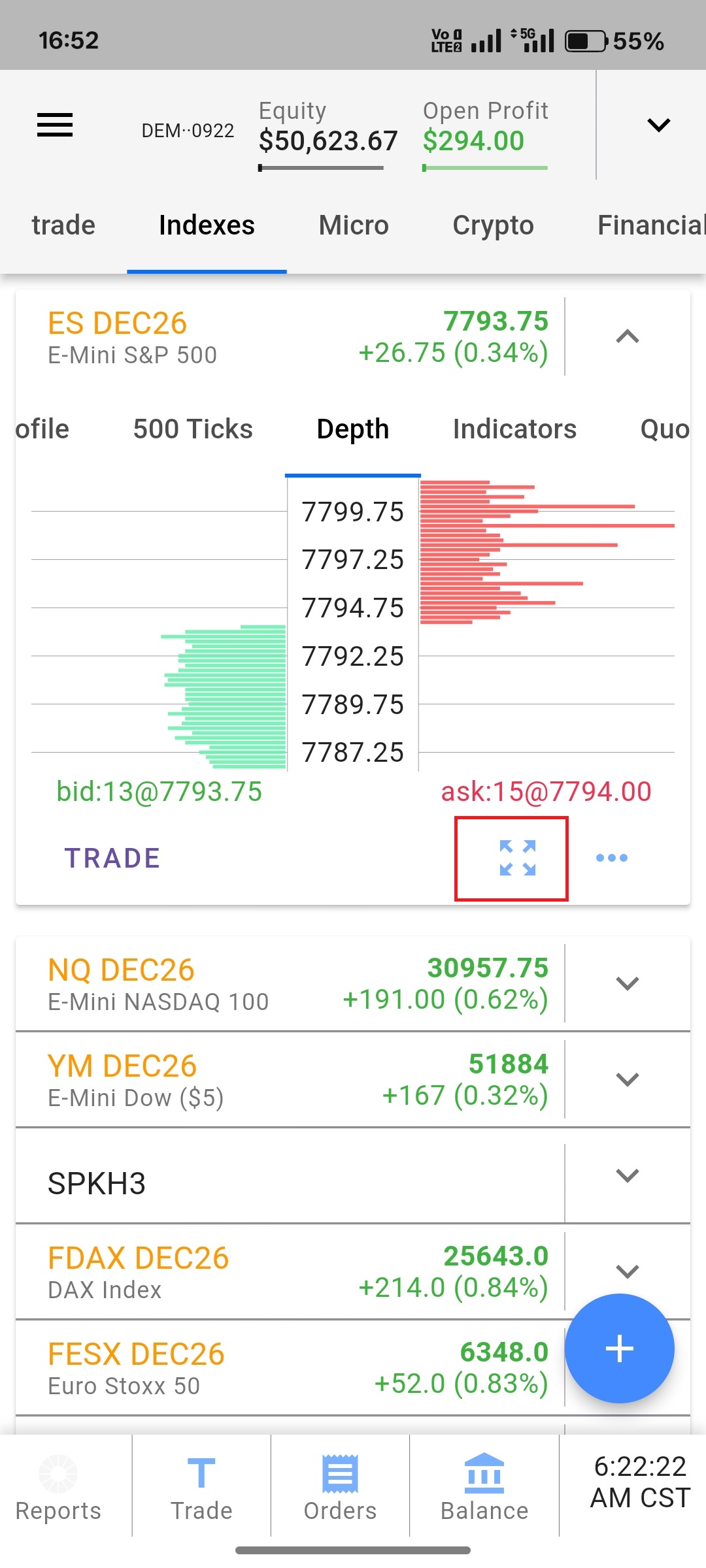This screenshot has width=706, height=1568.
Task: Open the Balance tab
Action: click(484, 1489)
